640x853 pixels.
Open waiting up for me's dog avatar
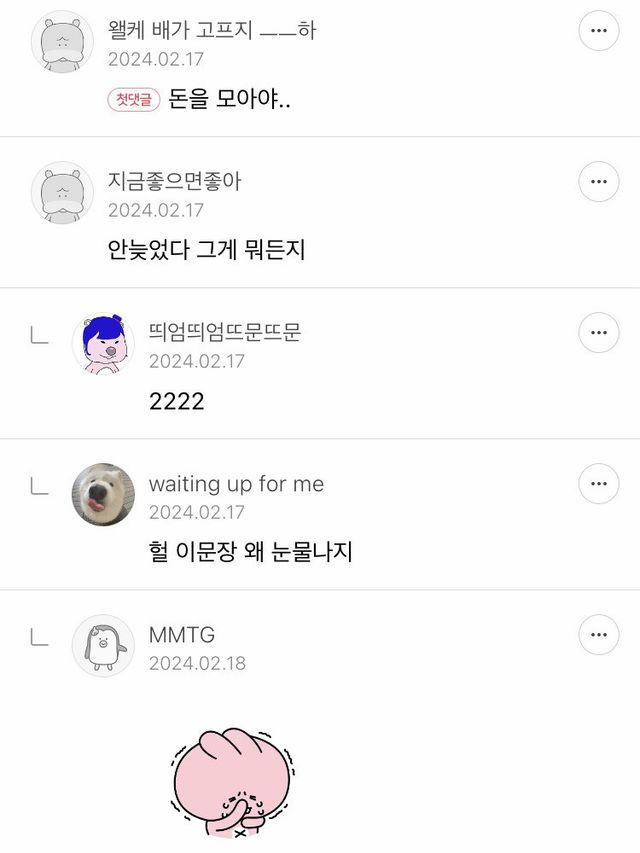click(x=103, y=495)
